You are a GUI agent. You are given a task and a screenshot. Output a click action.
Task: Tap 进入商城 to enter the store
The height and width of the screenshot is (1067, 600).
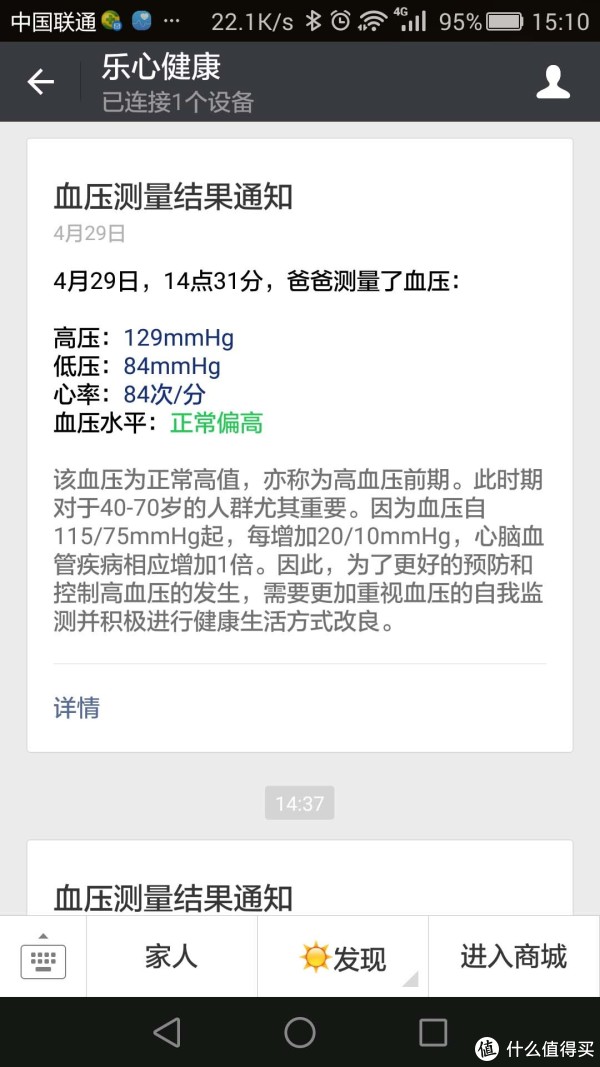(x=514, y=956)
